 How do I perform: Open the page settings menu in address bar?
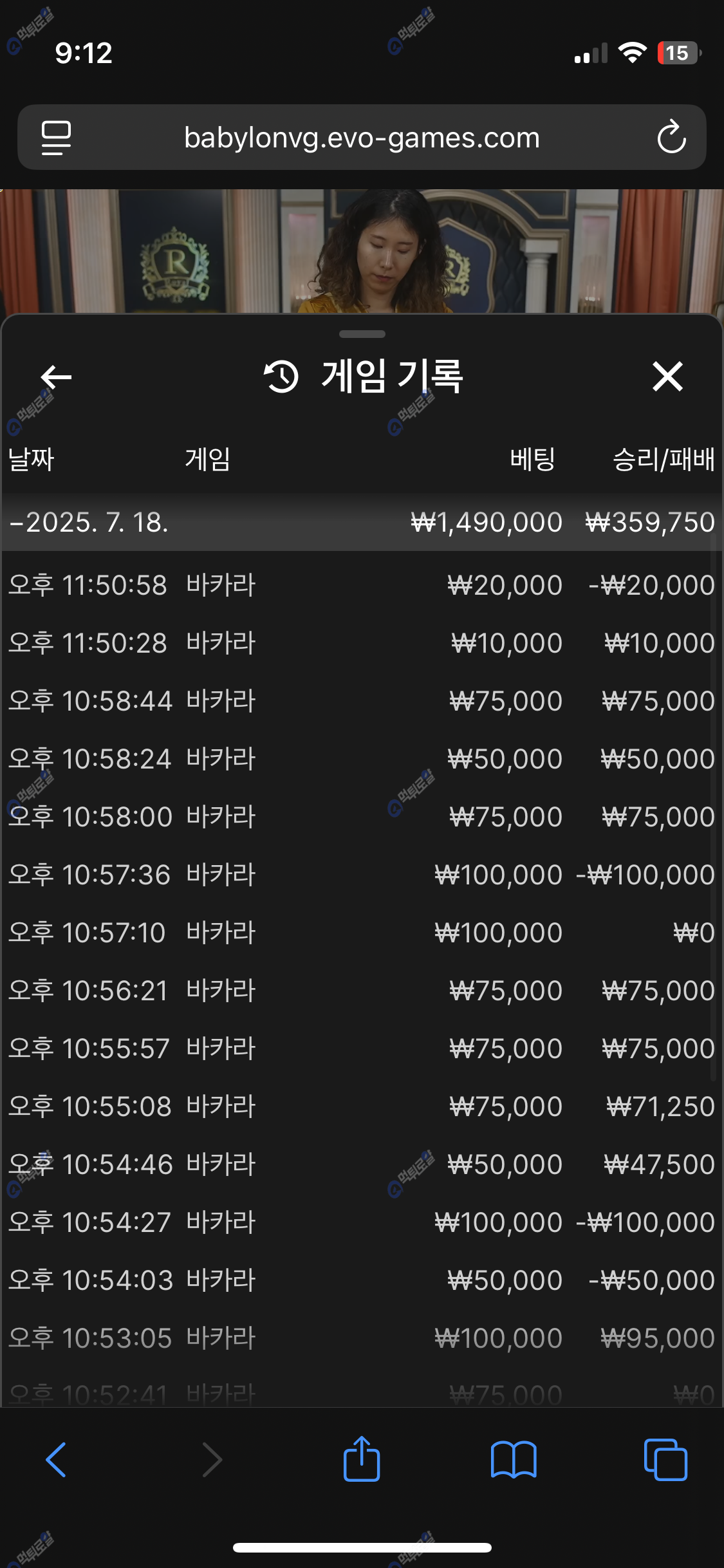coord(56,138)
